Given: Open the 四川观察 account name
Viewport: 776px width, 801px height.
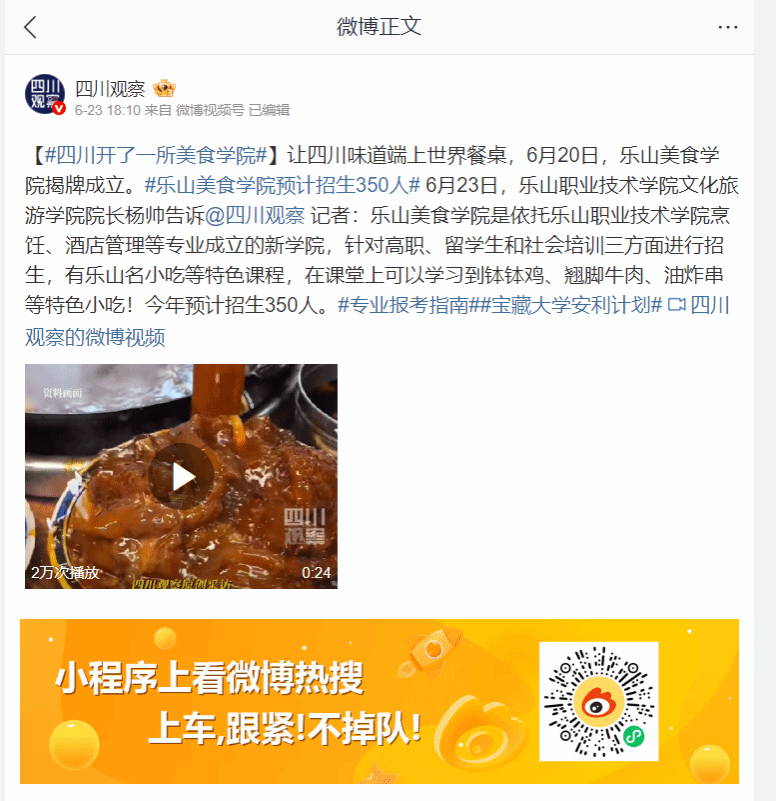Looking at the screenshot, I should 110,87.
